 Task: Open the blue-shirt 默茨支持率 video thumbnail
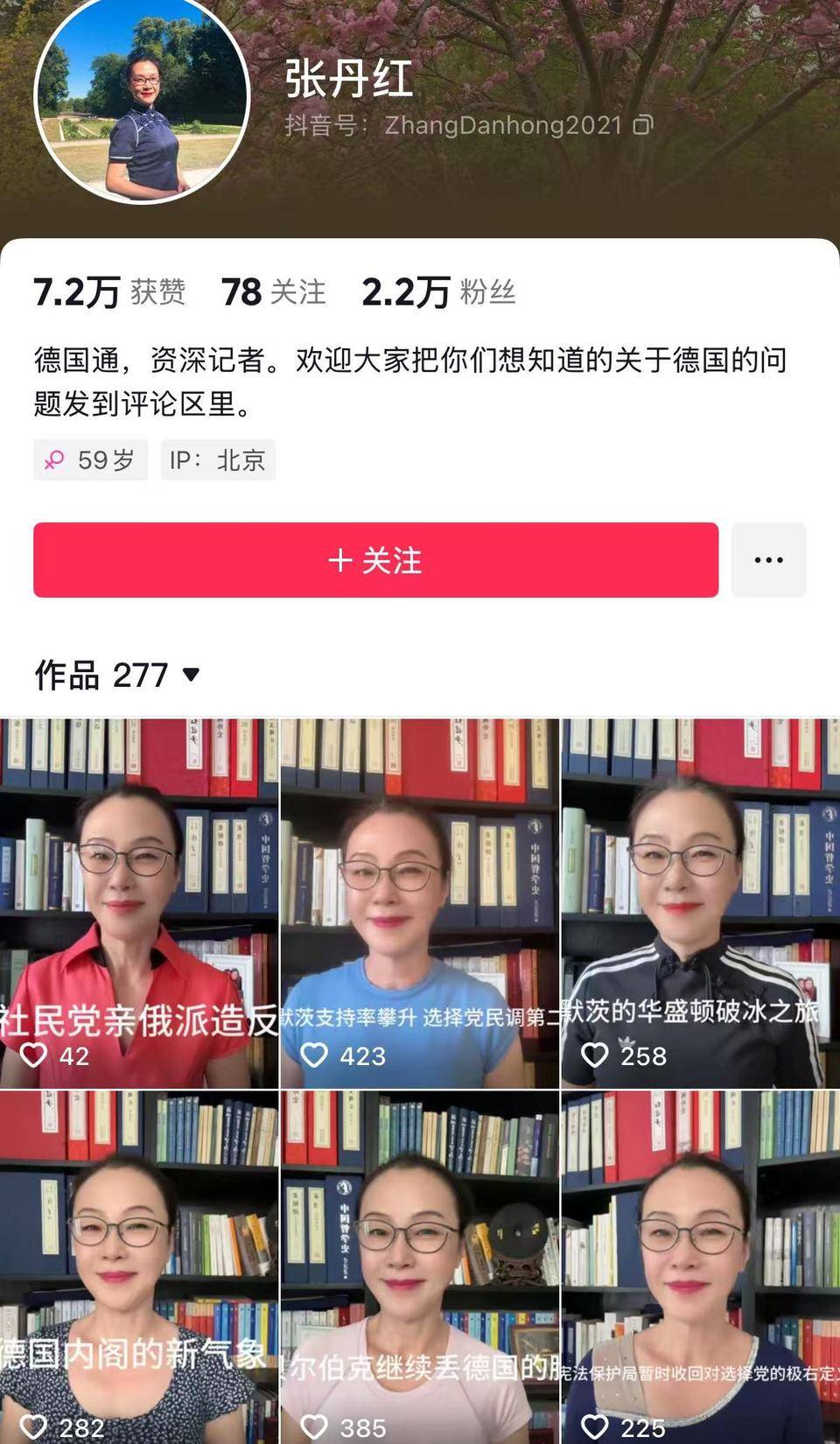point(420,893)
